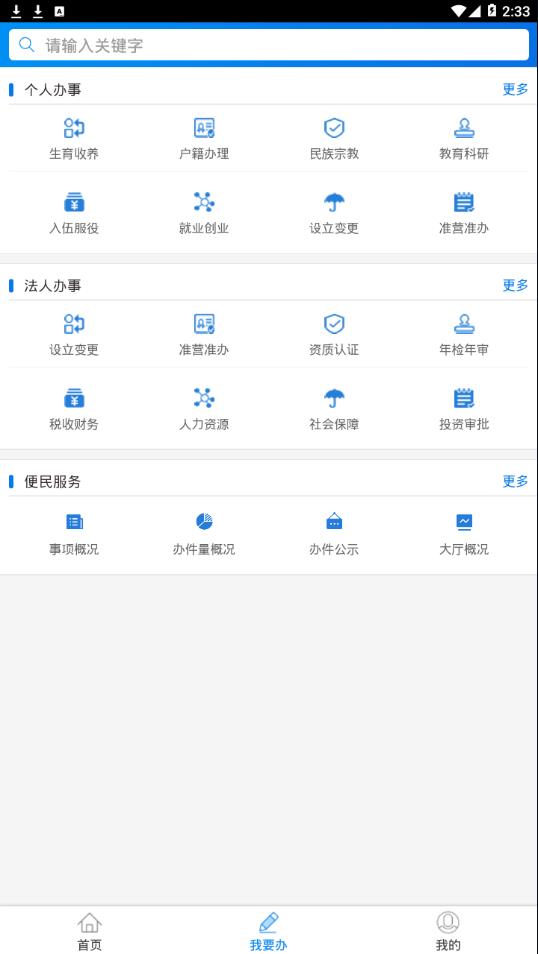Select 社会保障 item
The height and width of the screenshot is (954, 538).
334,409
